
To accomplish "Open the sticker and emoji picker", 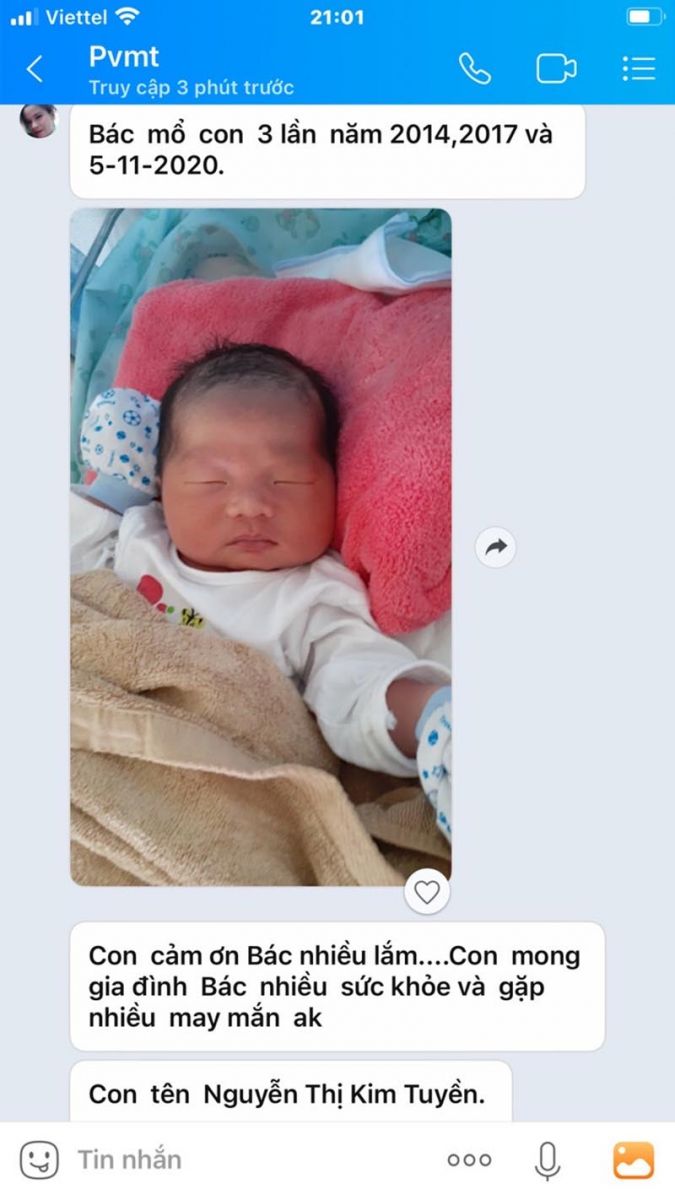I will [39, 1160].
